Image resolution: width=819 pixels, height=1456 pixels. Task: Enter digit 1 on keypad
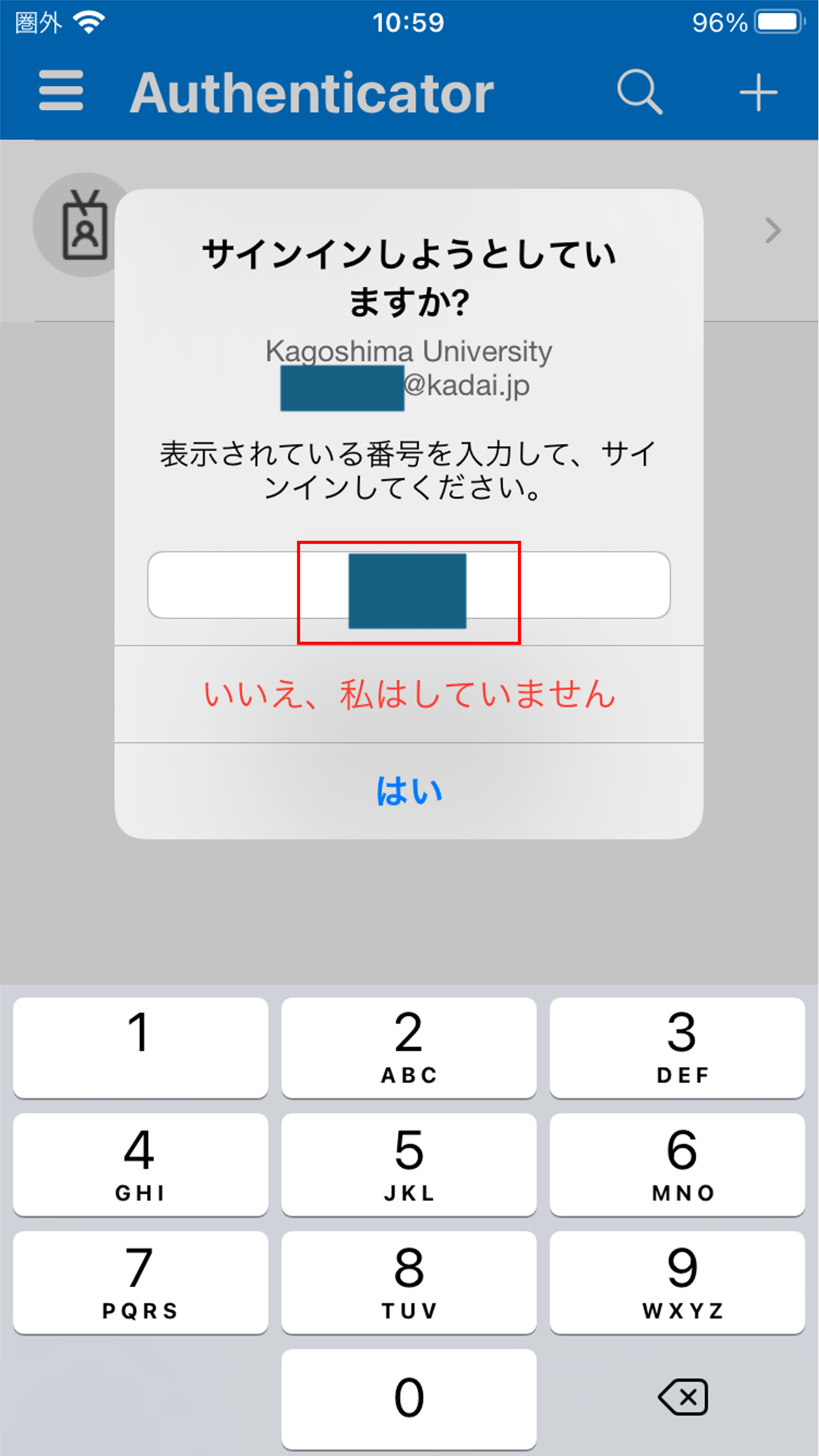(x=141, y=1047)
